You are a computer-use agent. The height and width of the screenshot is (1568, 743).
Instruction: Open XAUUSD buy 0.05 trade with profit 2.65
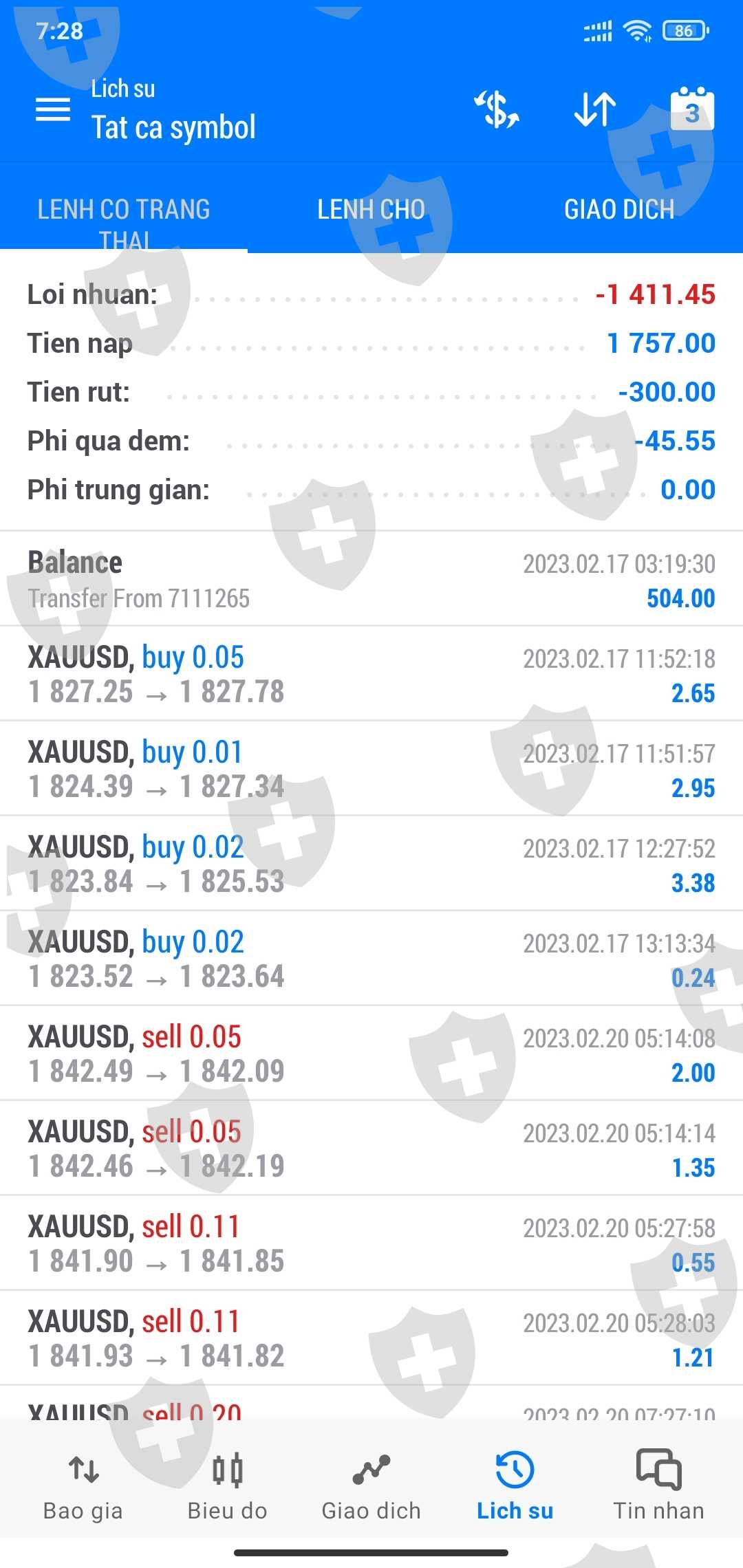[x=371, y=674]
